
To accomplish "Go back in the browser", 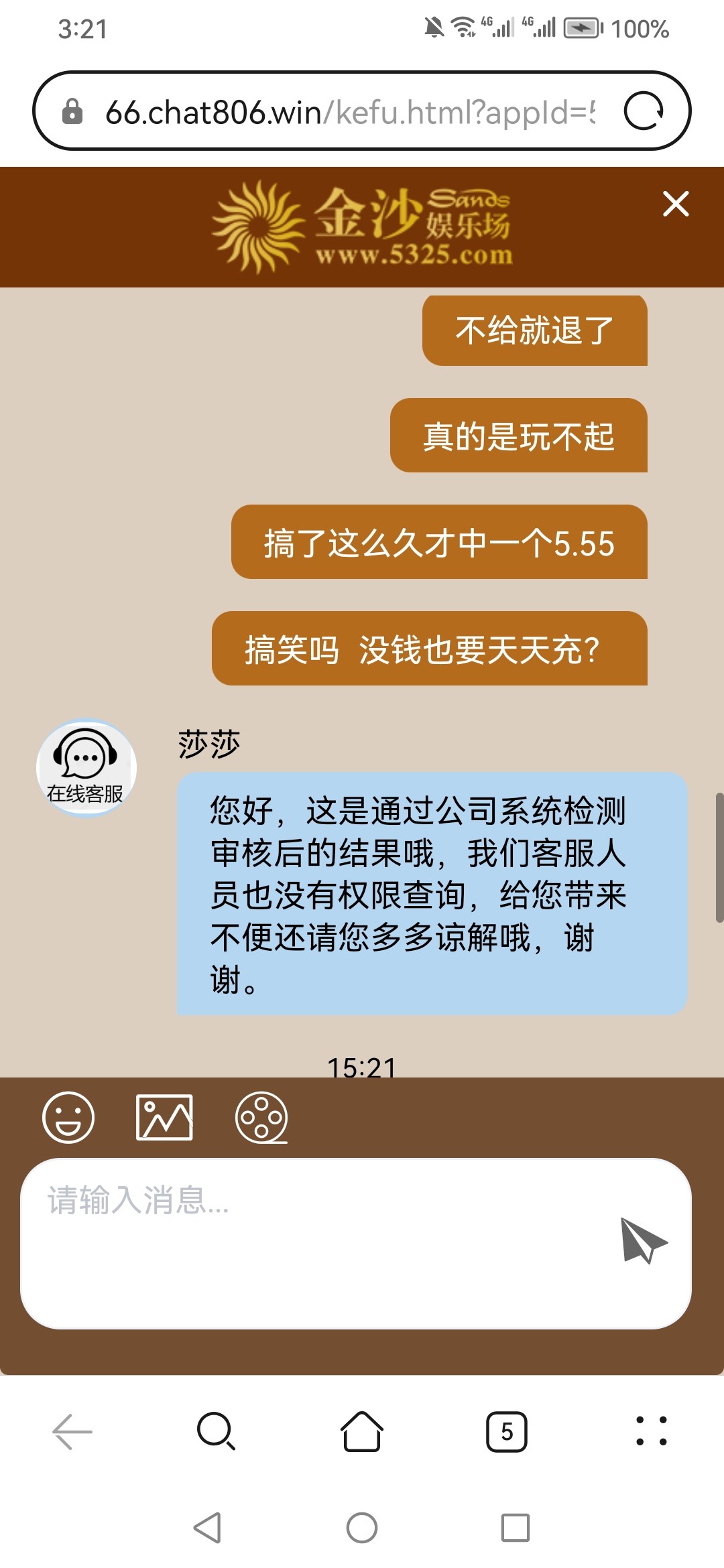I will [72, 1432].
